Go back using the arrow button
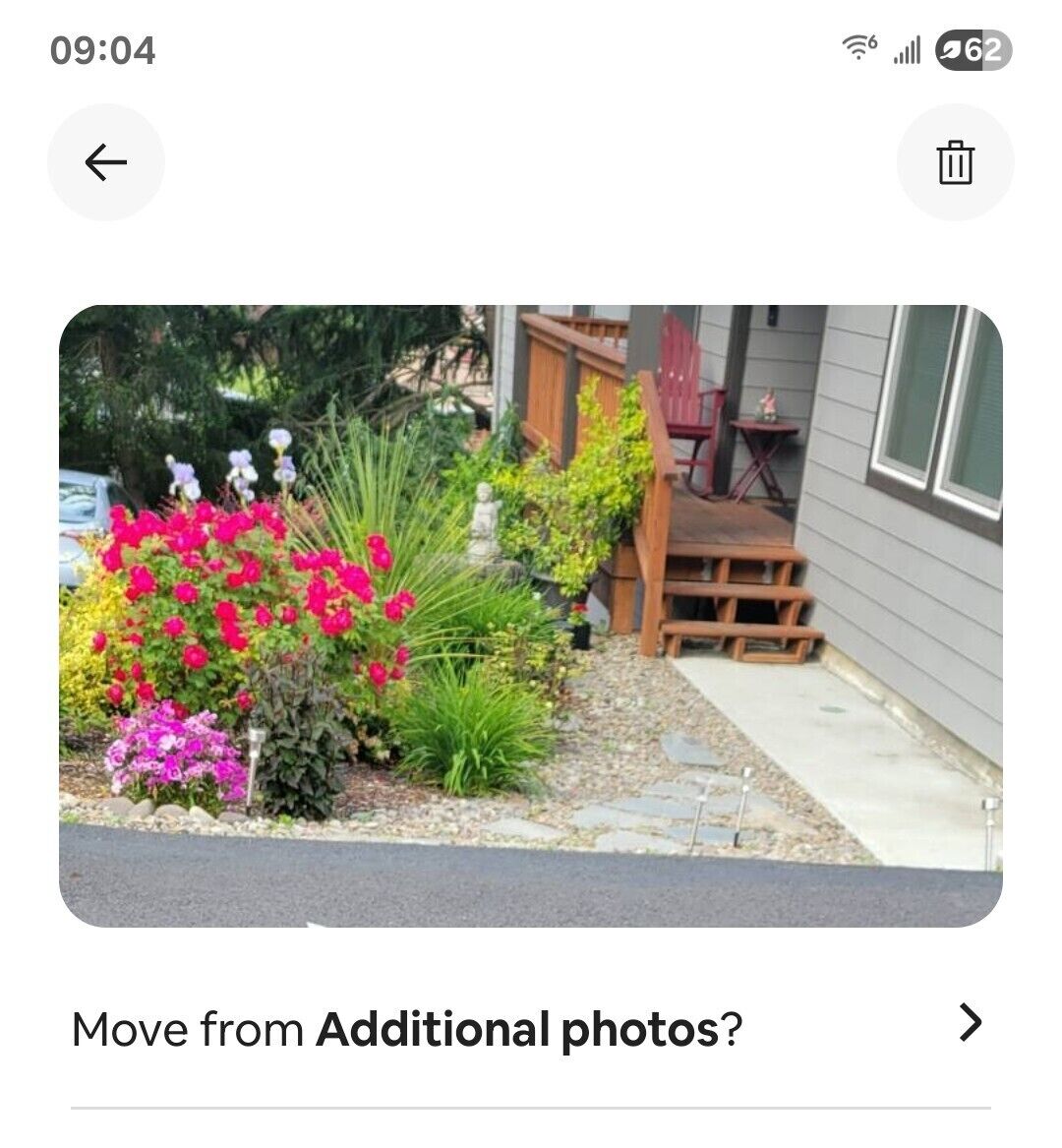This screenshot has width=1062, height=1148. pos(106,162)
